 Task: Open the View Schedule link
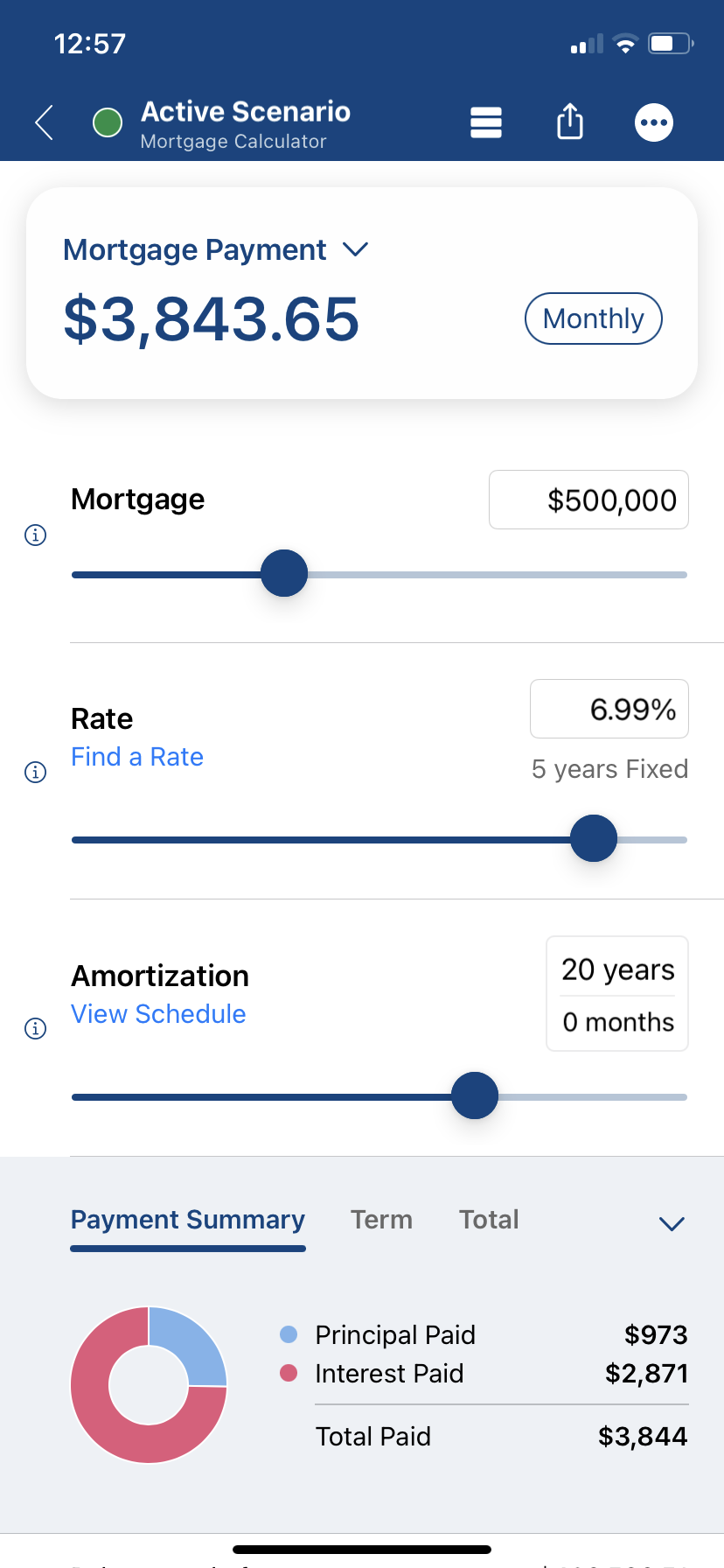[x=158, y=1014]
